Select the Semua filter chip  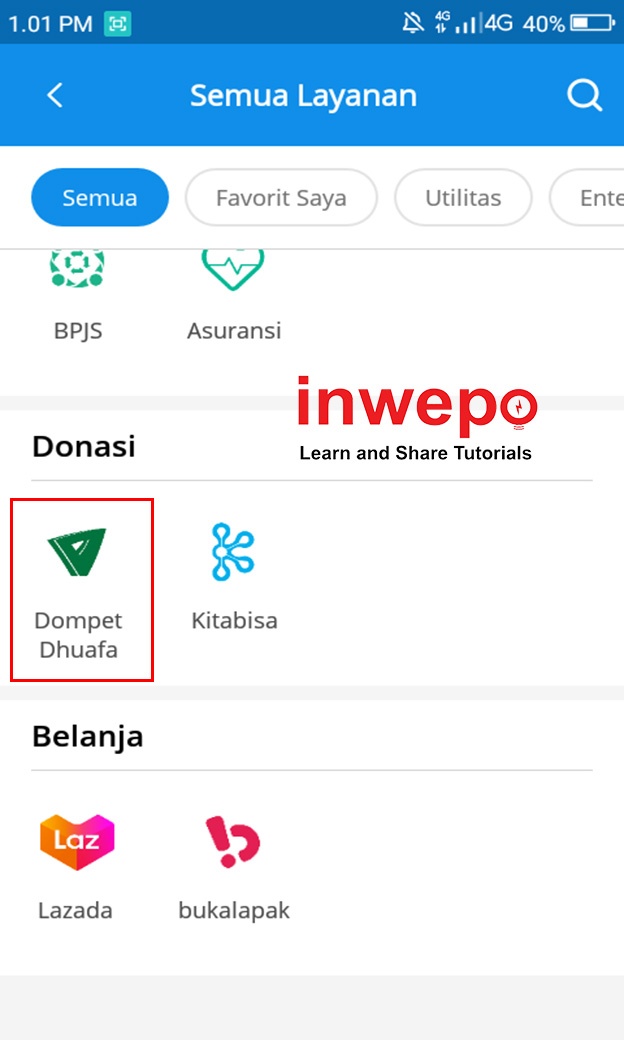[99, 198]
